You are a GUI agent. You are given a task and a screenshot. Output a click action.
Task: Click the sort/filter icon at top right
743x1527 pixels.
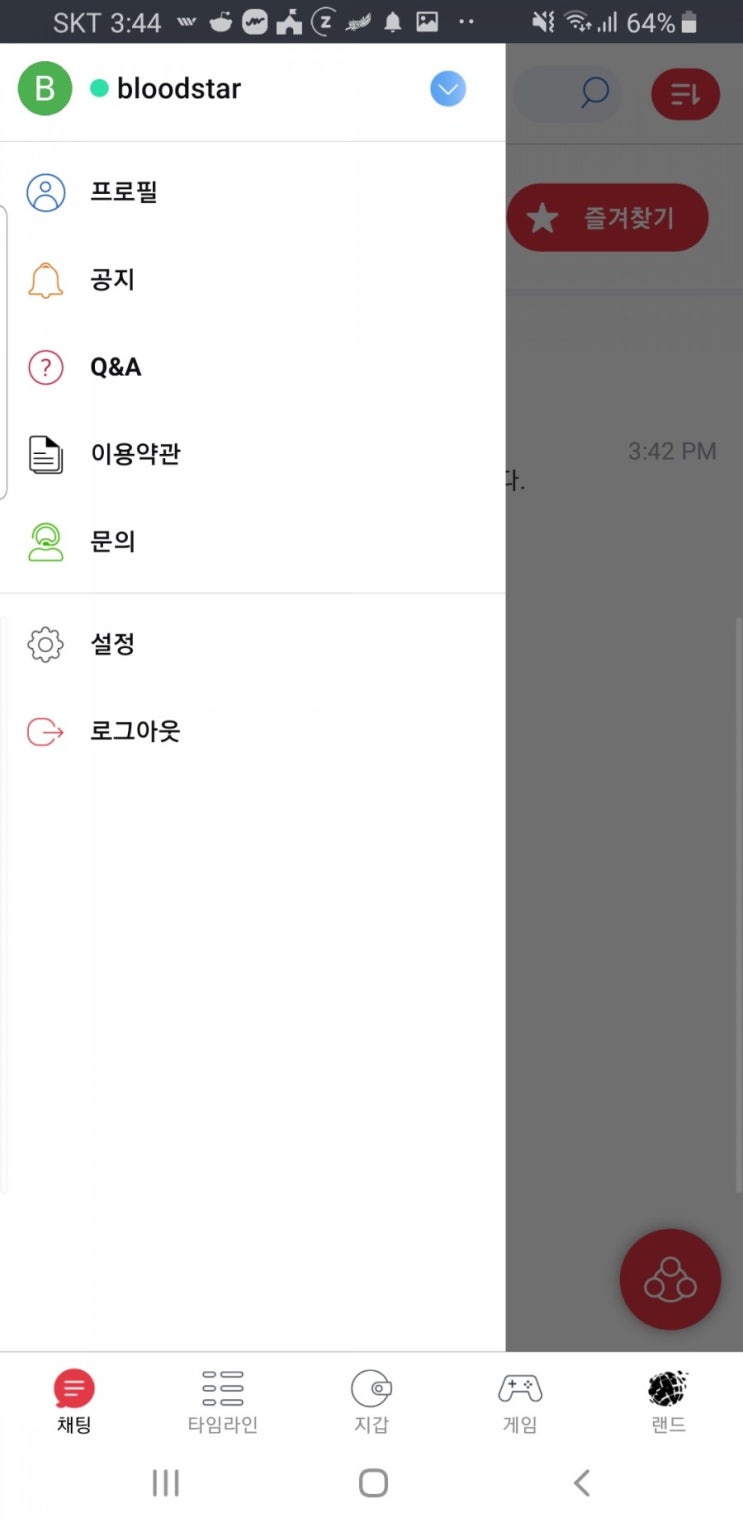[685, 93]
